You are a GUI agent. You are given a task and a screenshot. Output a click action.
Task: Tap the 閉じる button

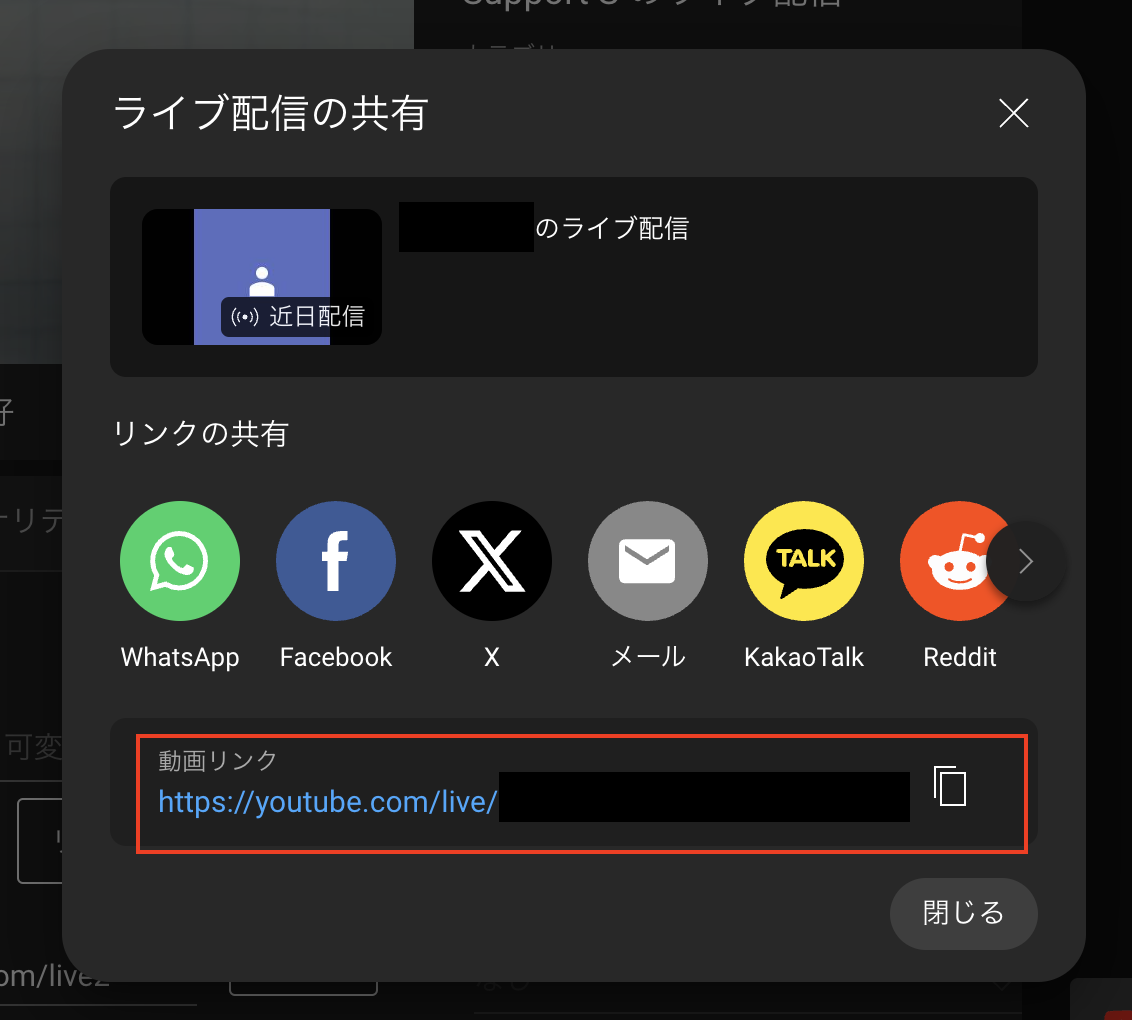pos(963,913)
